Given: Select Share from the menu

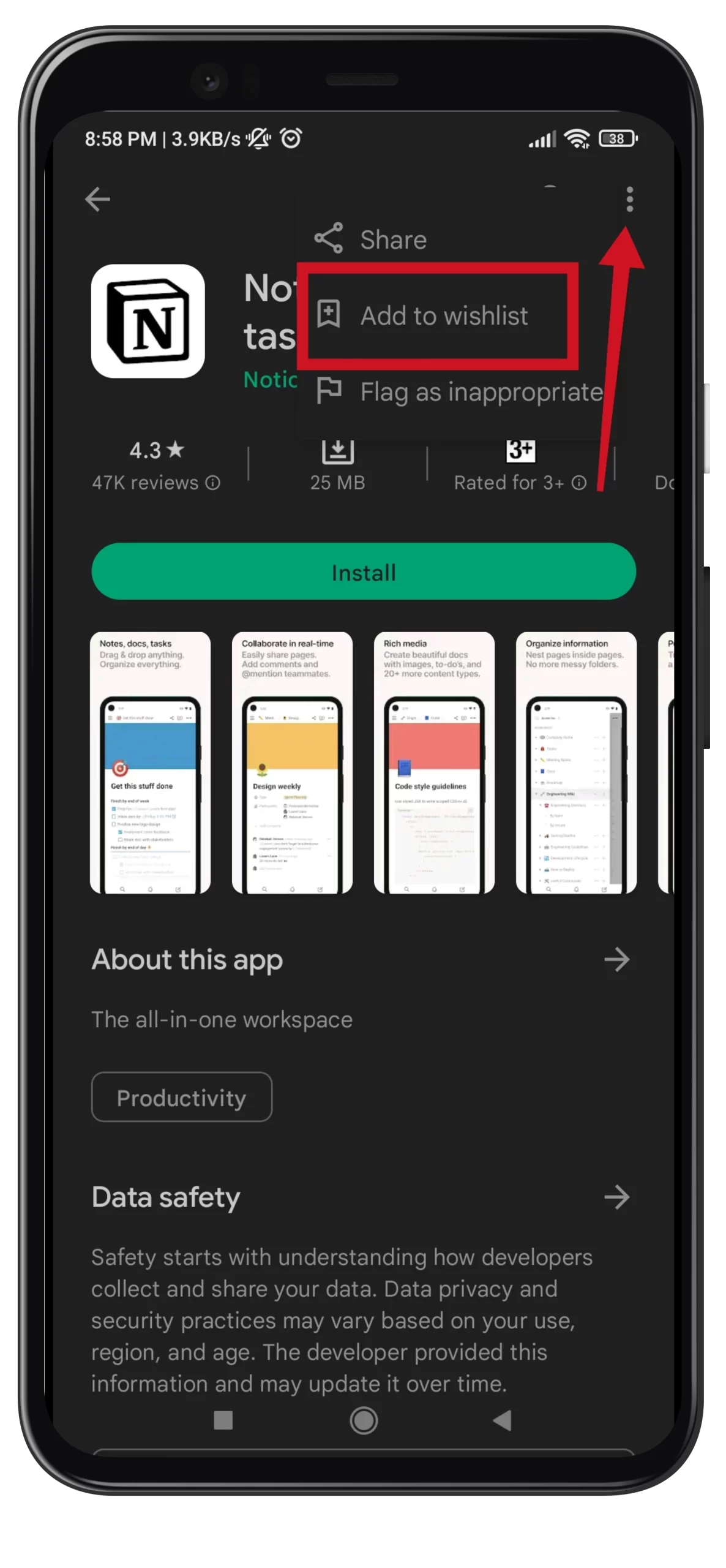Looking at the screenshot, I should (x=393, y=239).
